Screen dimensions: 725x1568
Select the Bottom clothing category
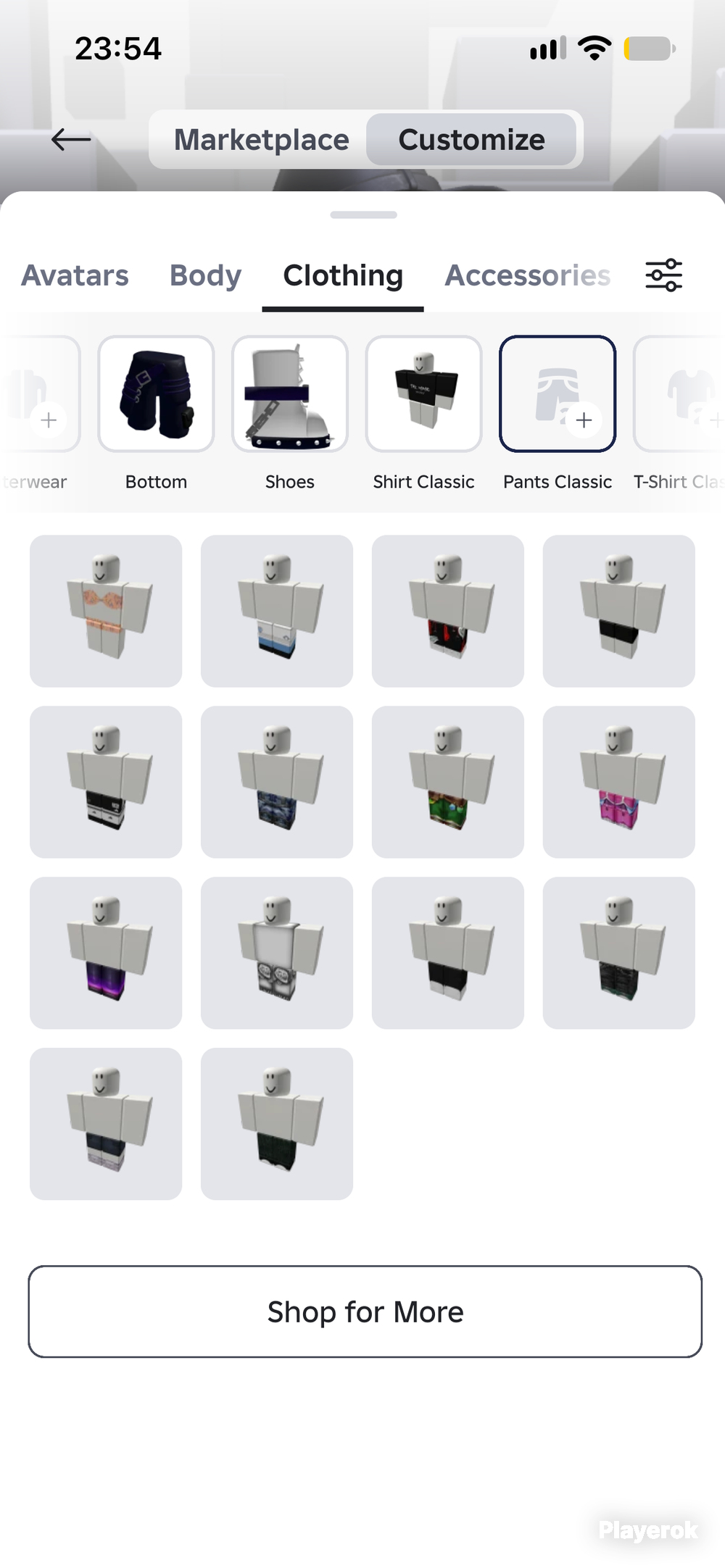click(156, 413)
